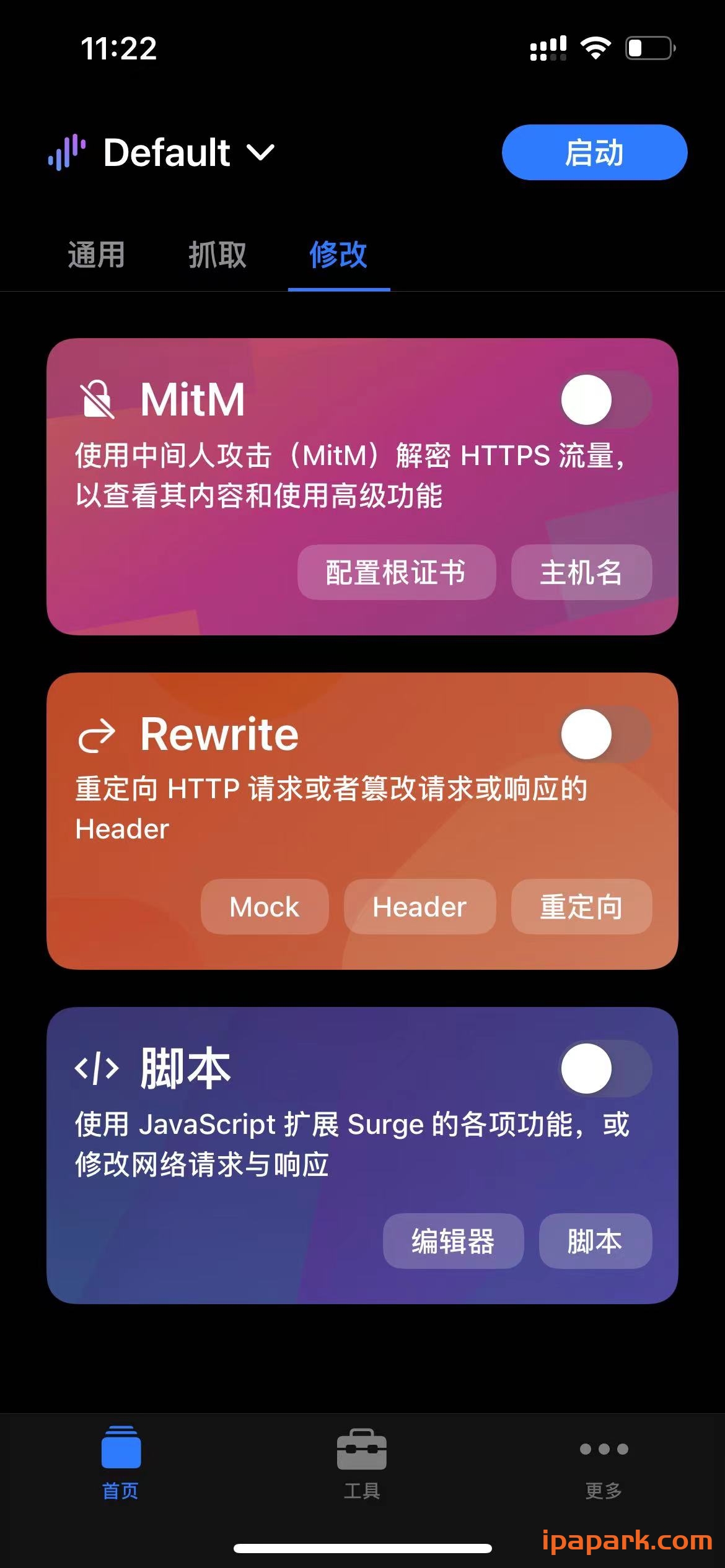Switch to the 通用 tab
Image resolution: width=725 pixels, height=1568 pixels.
(95, 255)
